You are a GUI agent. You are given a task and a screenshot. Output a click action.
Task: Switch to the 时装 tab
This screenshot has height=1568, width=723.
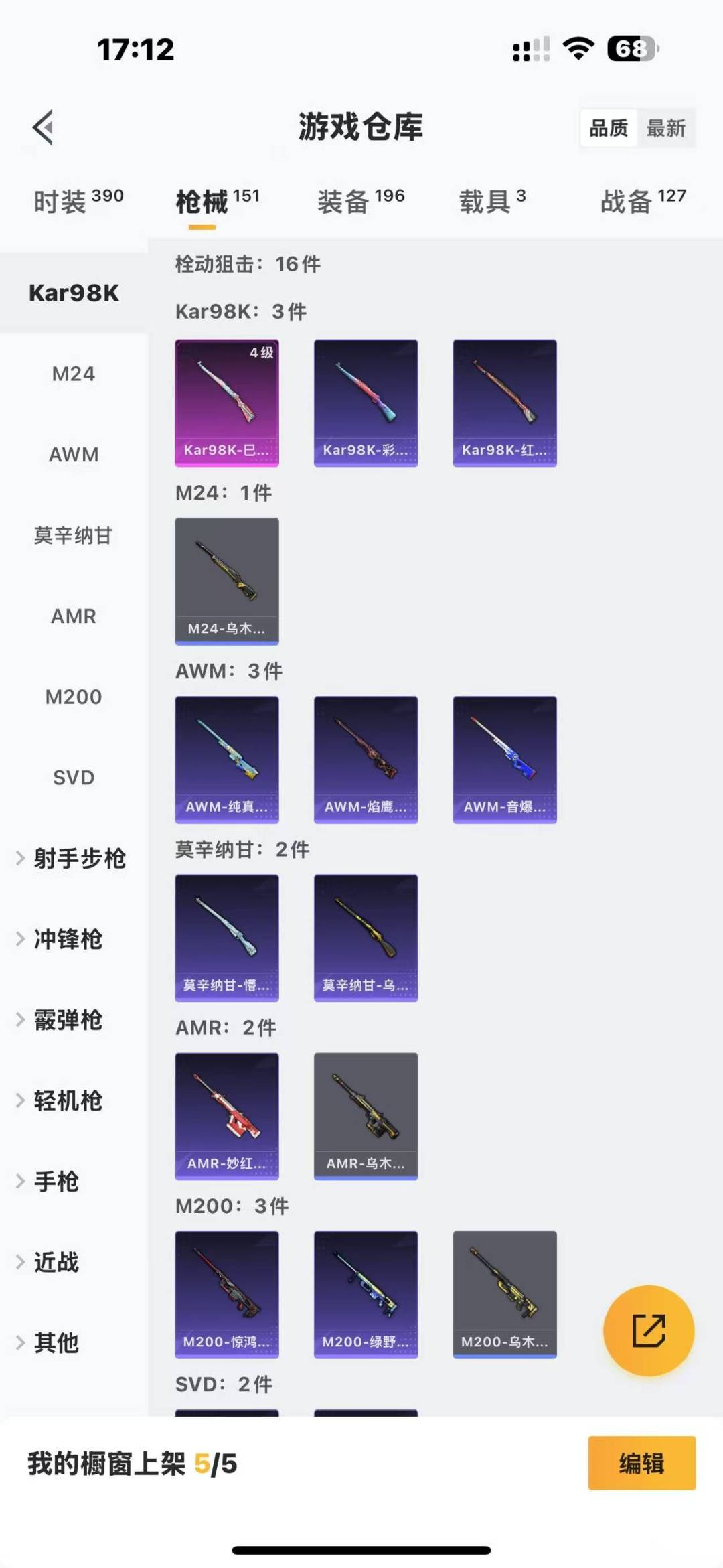click(x=78, y=201)
